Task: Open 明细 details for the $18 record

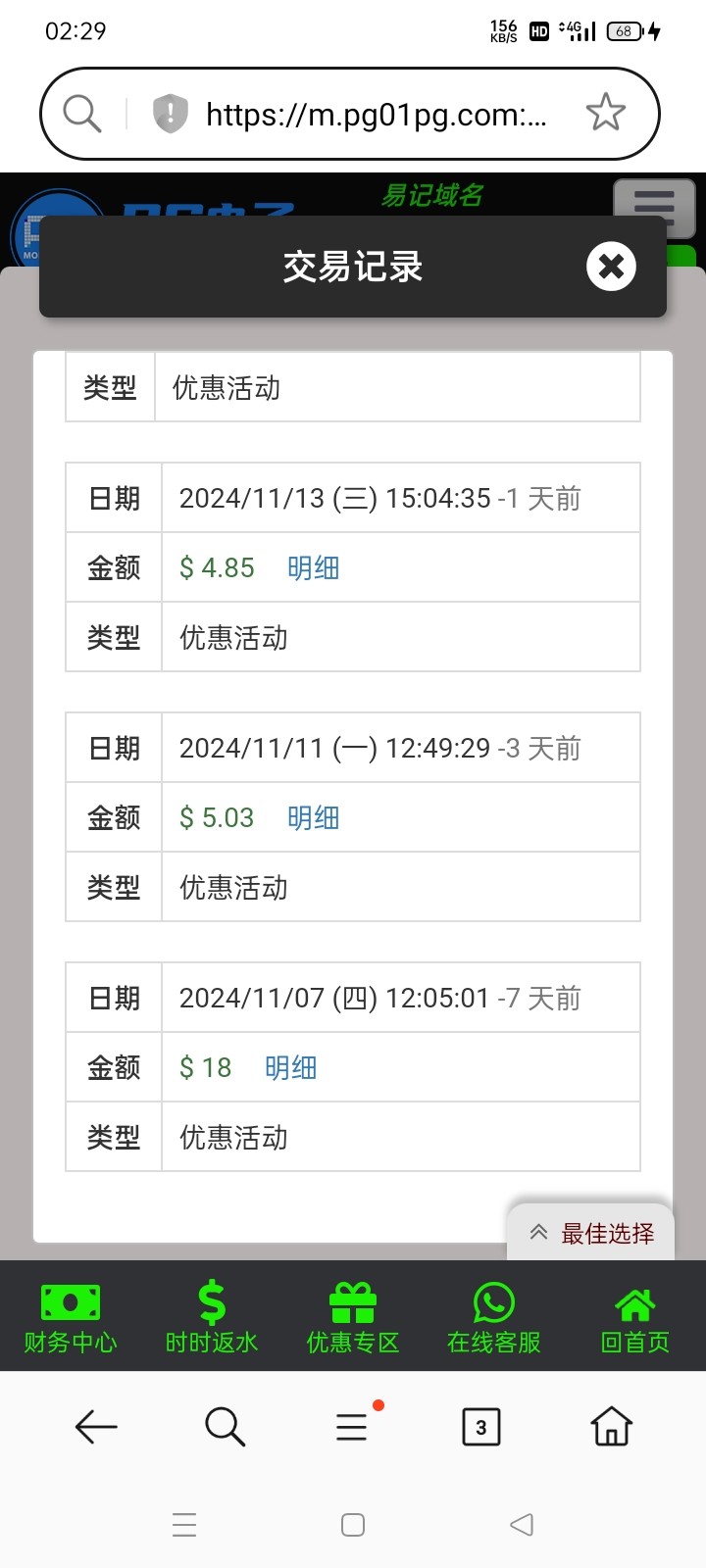Action: coord(290,1067)
